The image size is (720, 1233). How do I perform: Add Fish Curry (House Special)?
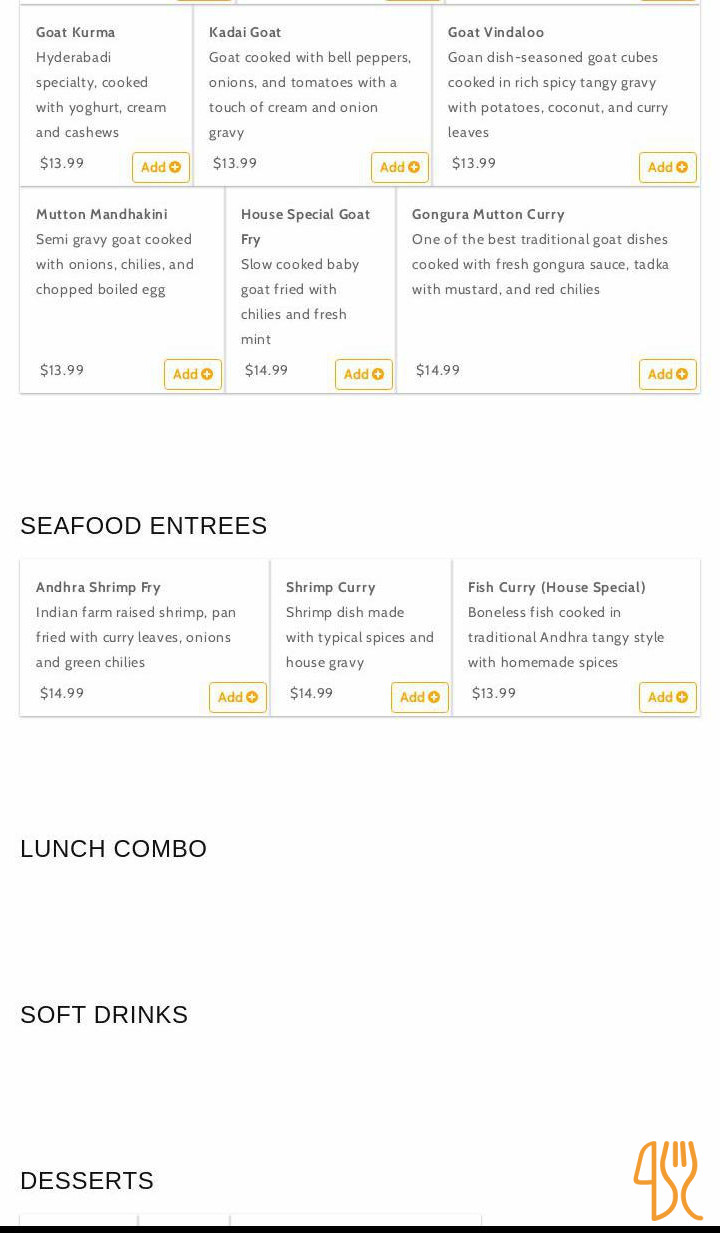pyautogui.click(x=667, y=698)
